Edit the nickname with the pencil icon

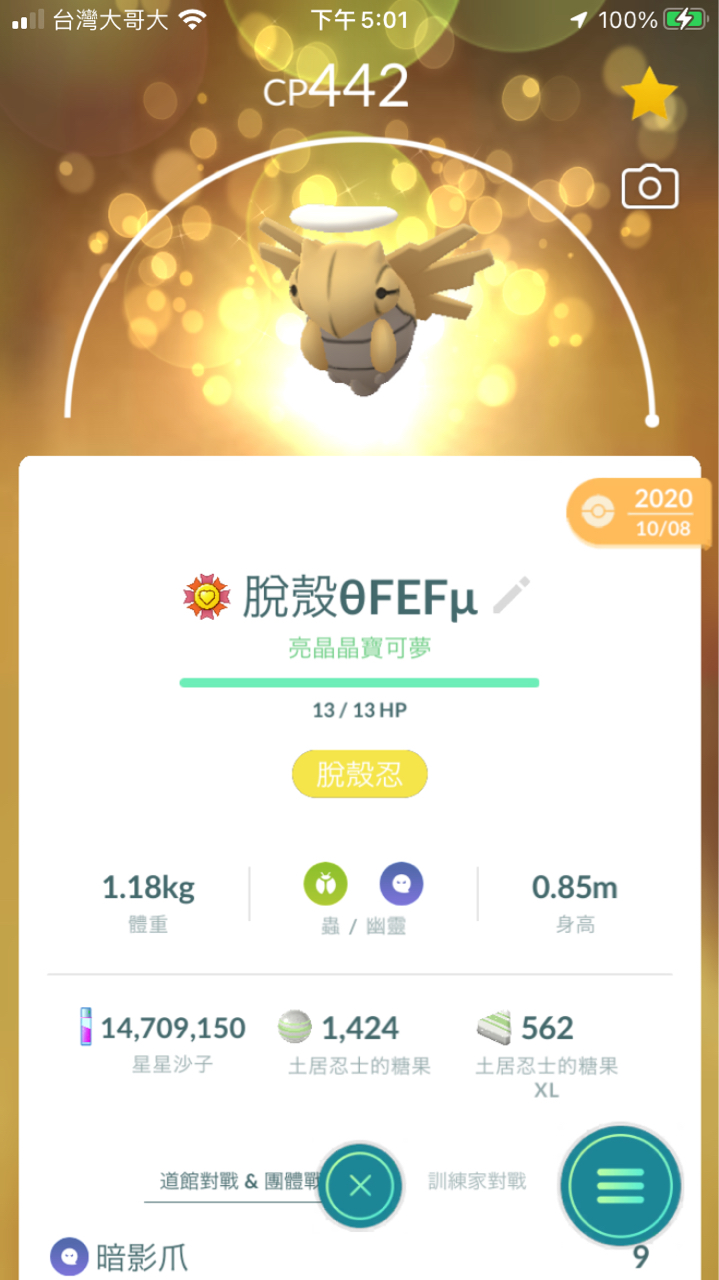pyautogui.click(x=511, y=596)
